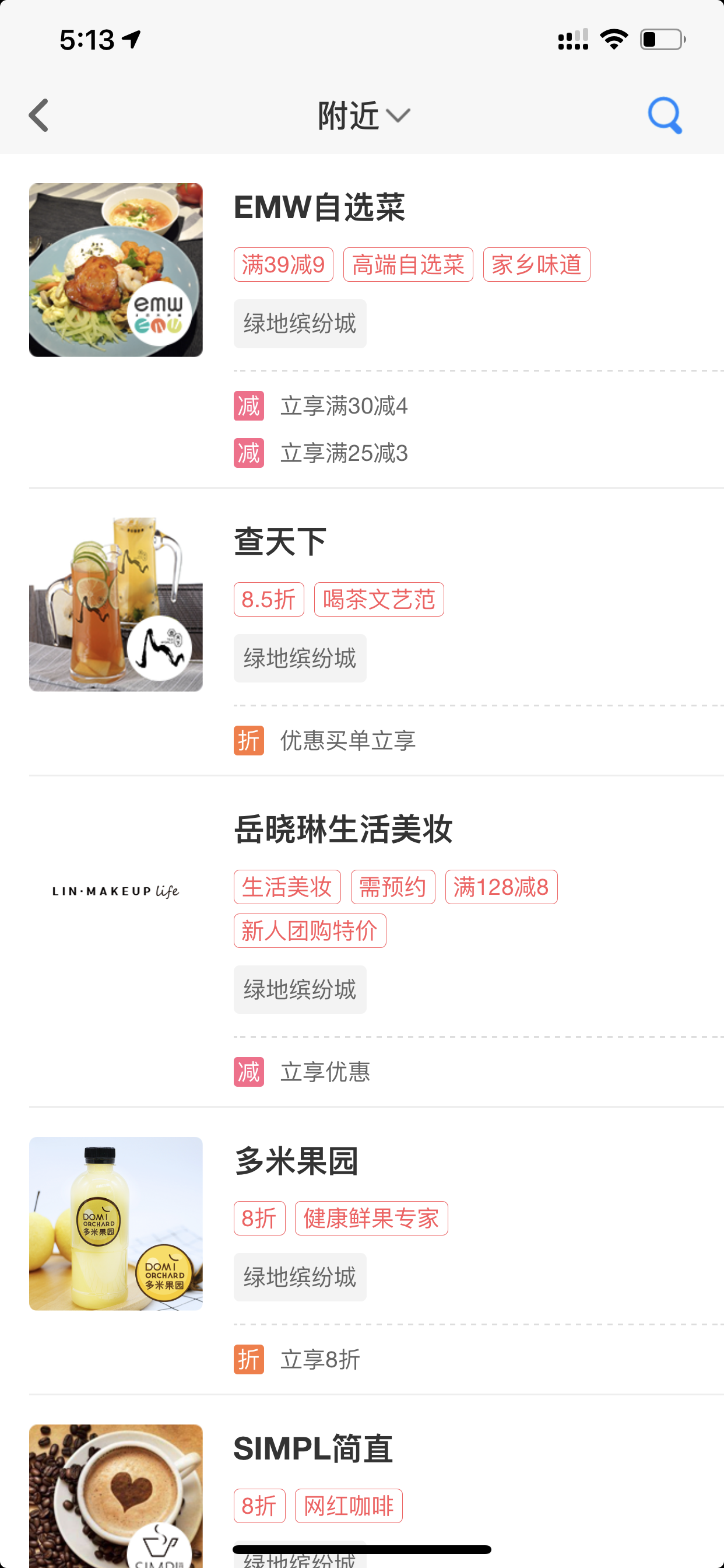
Task: Expand the 附近 location dropdown
Action: tap(364, 115)
